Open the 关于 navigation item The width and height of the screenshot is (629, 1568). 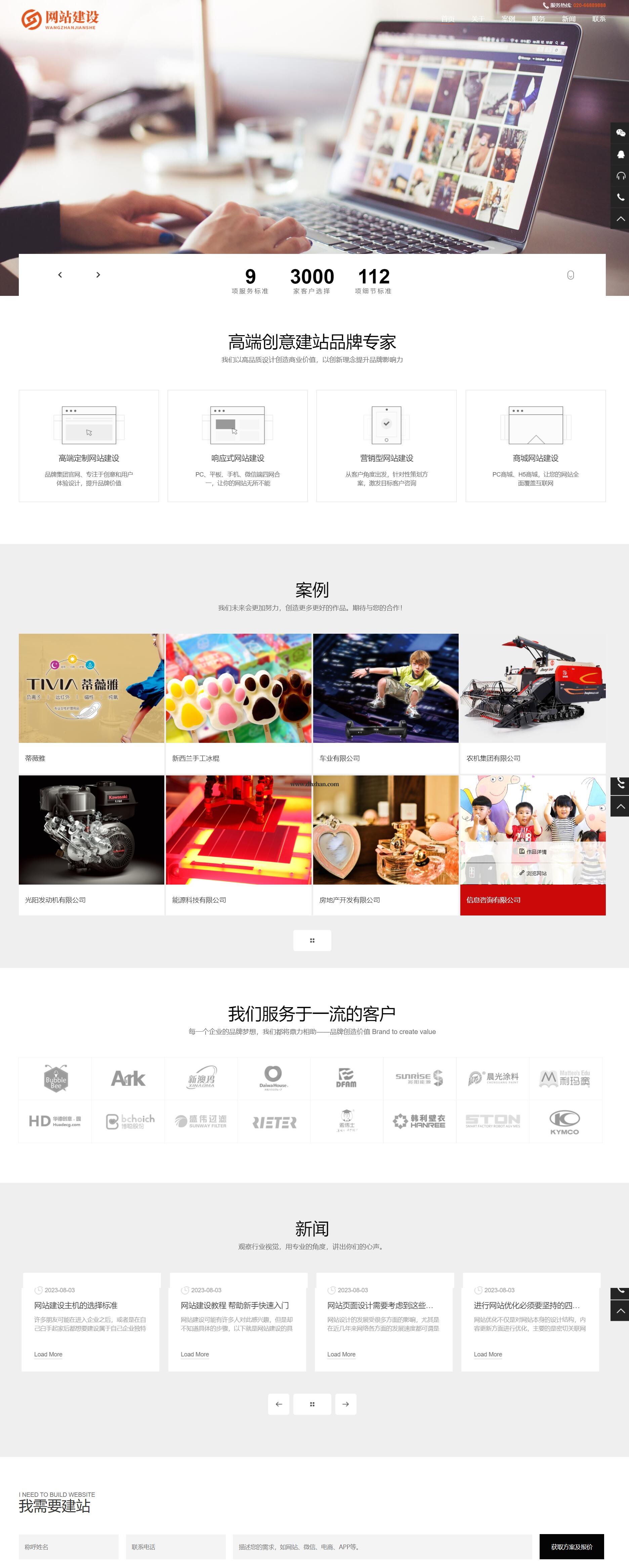click(478, 19)
